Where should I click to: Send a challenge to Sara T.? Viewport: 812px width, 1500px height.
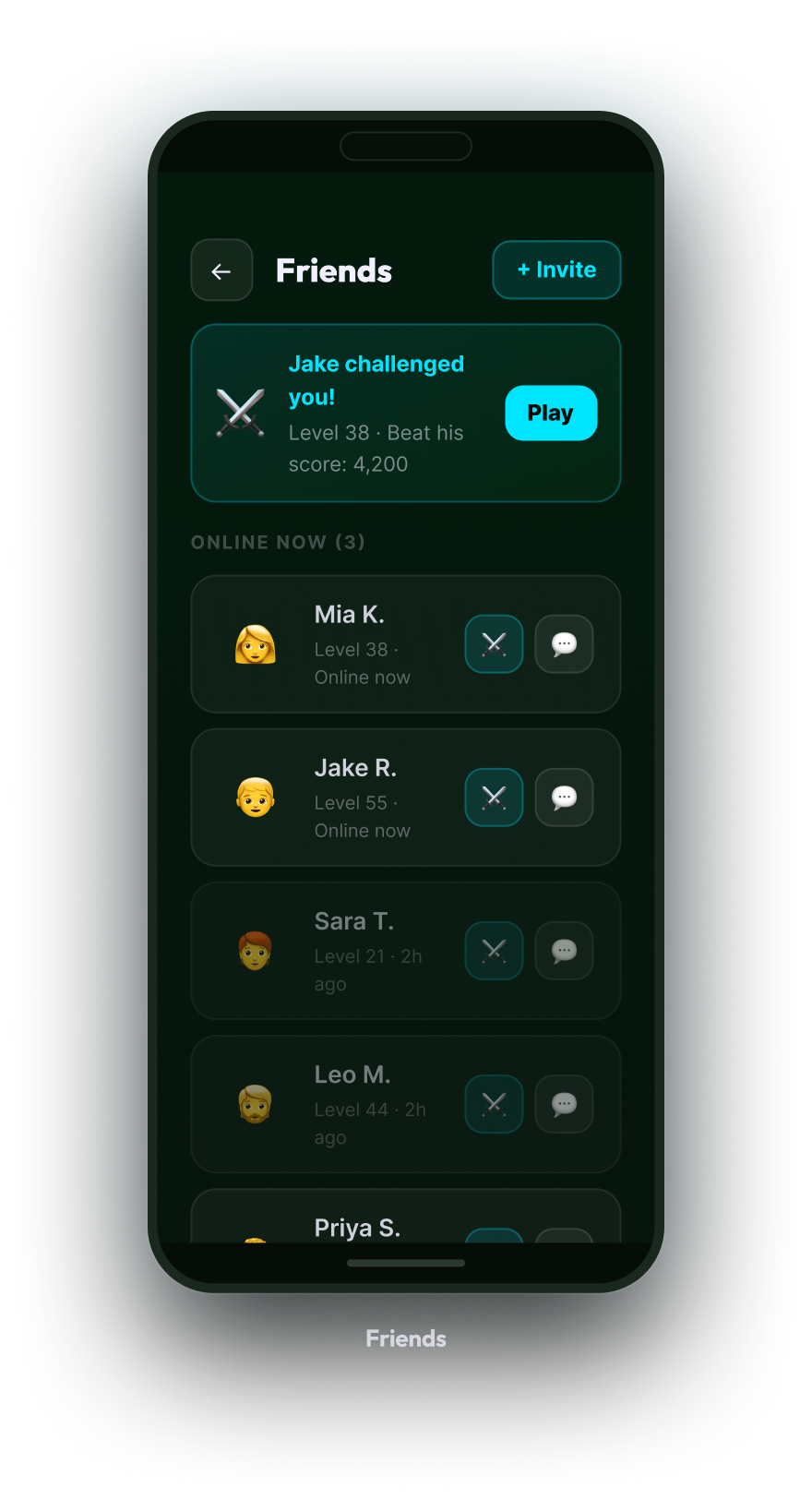coord(494,951)
